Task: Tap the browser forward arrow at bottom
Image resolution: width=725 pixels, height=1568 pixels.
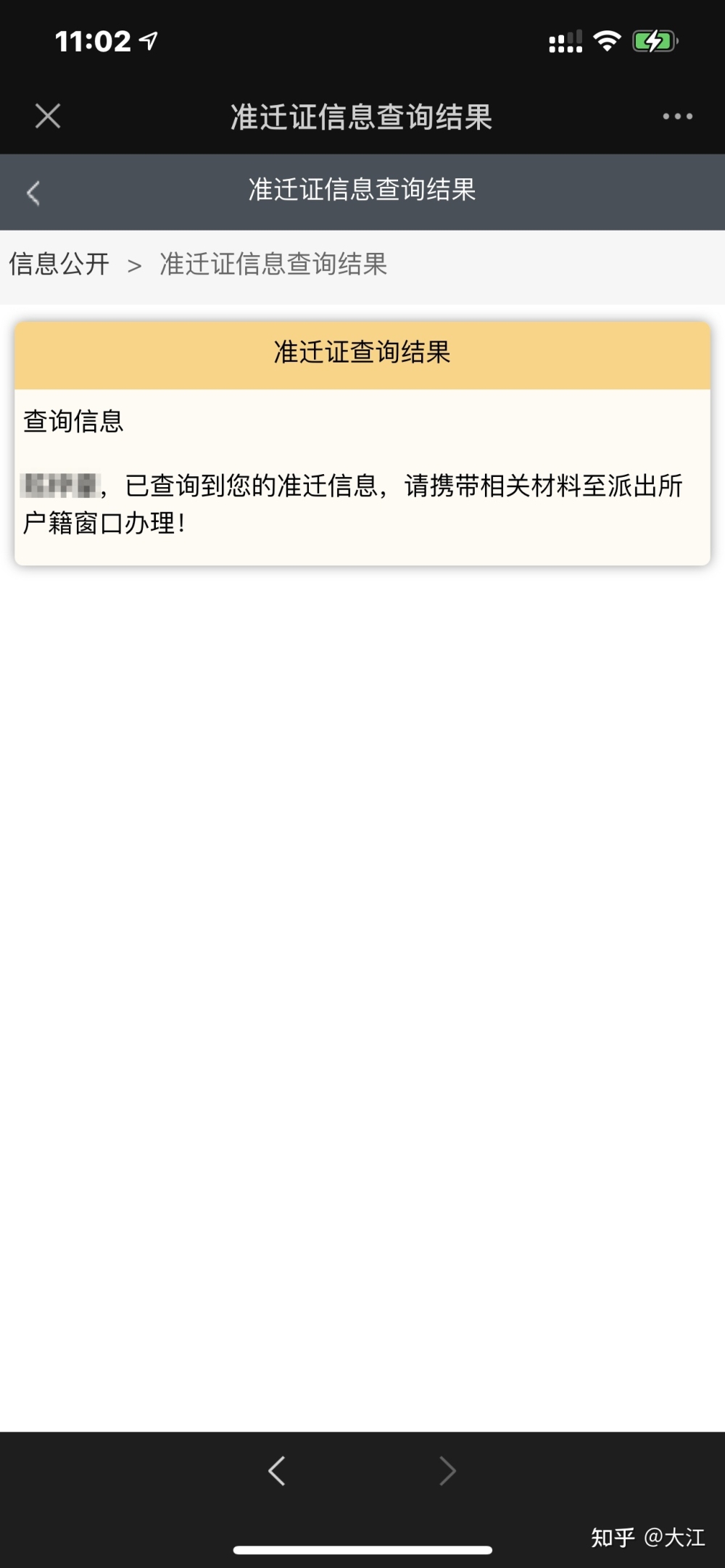Action: tap(447, 1471)
